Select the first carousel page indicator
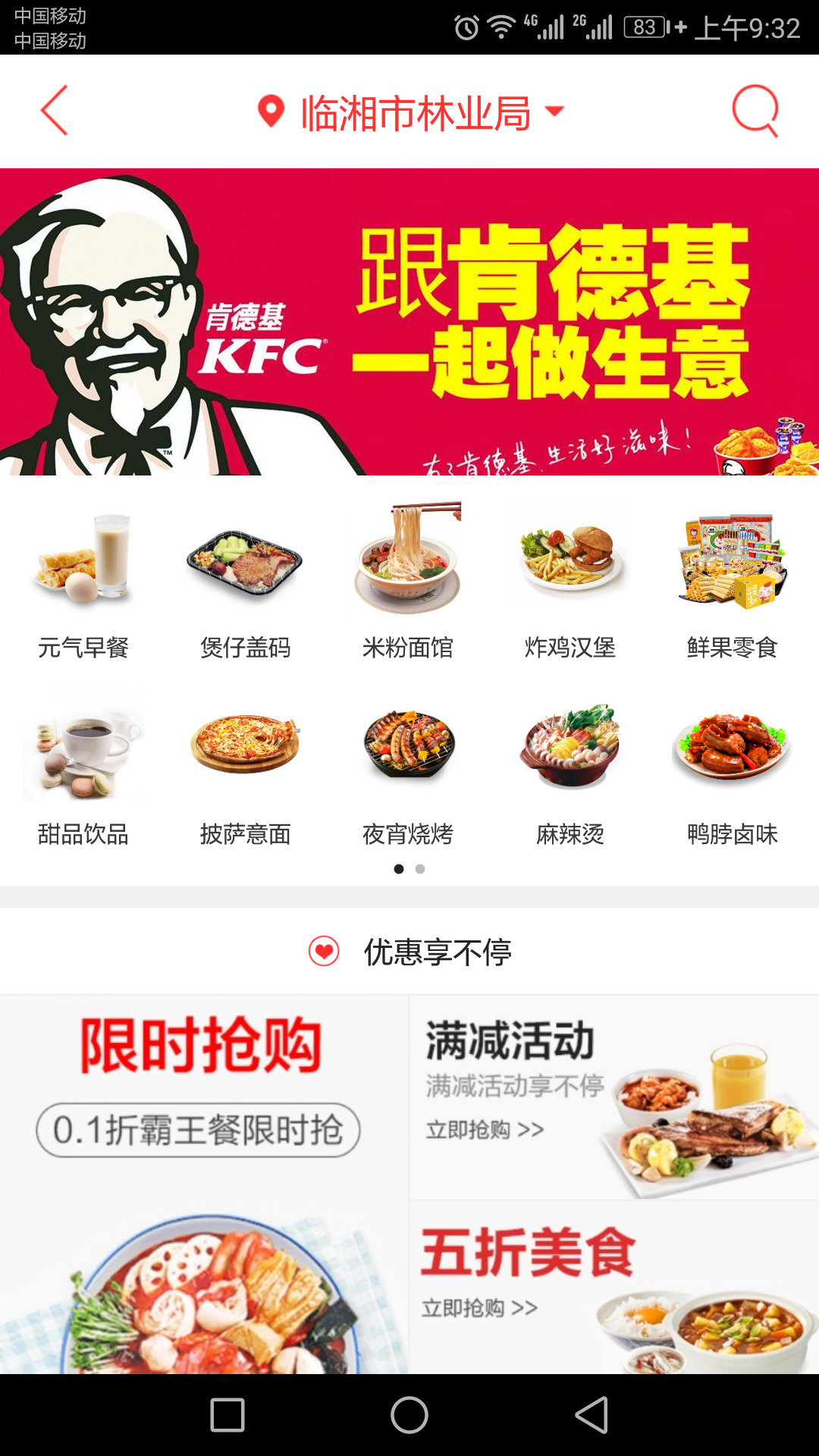Screen dimensions: 819x1456 [400, 869]
